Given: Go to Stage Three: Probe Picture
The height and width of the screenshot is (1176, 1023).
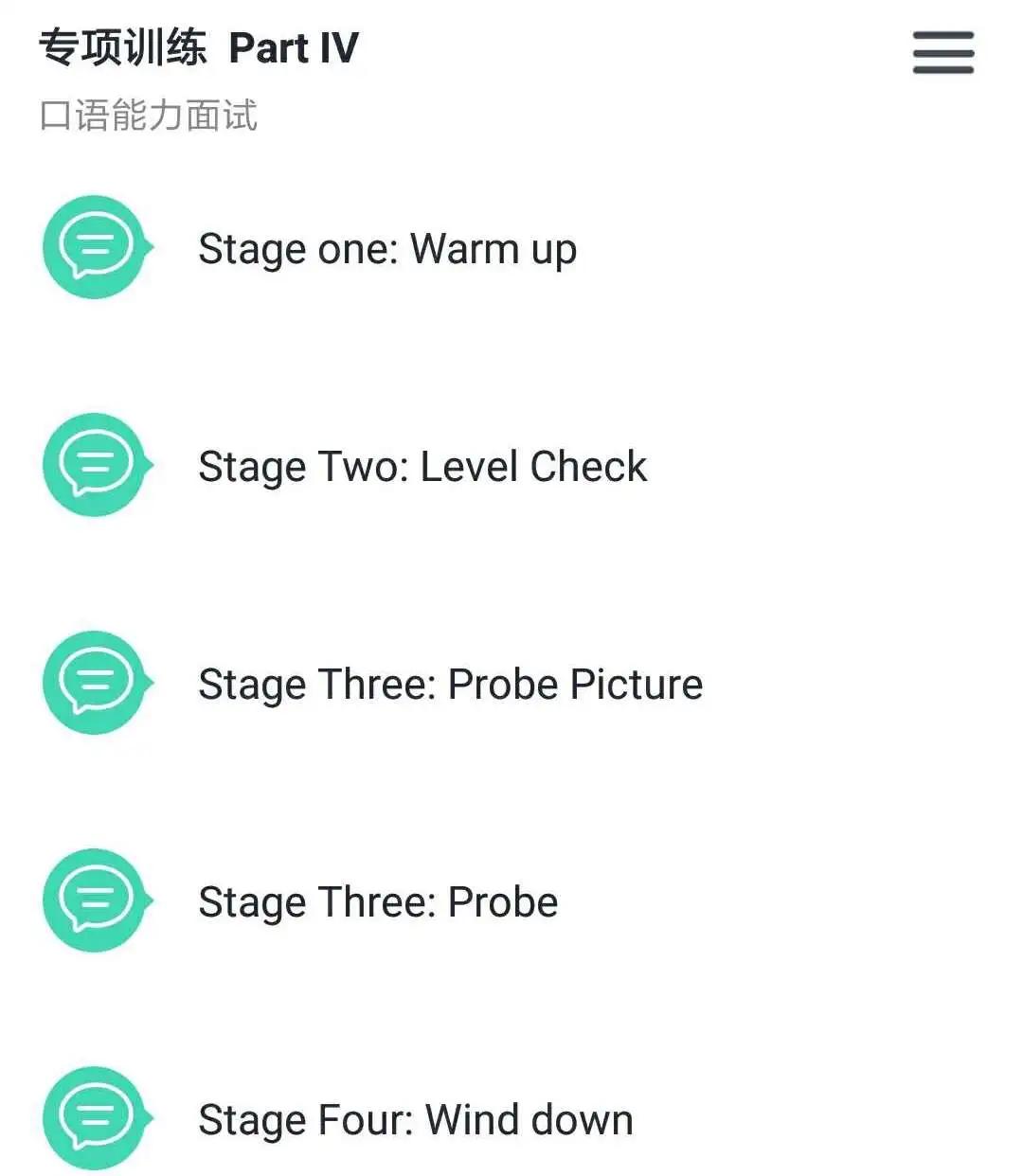Looking at the screenshot, I should tap(450, 685).
